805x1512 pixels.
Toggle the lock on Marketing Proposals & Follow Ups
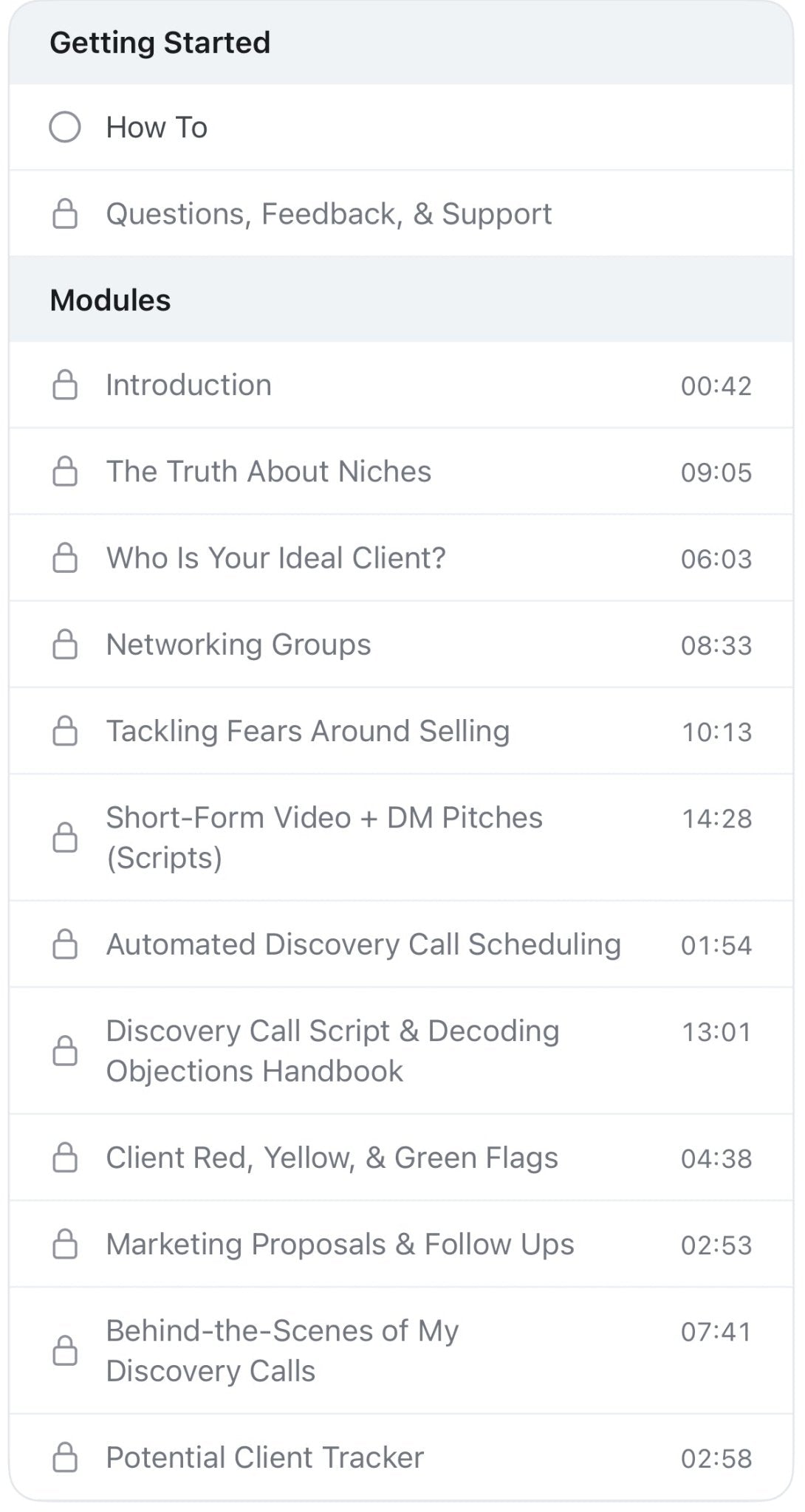click(x=65, y=1244)
